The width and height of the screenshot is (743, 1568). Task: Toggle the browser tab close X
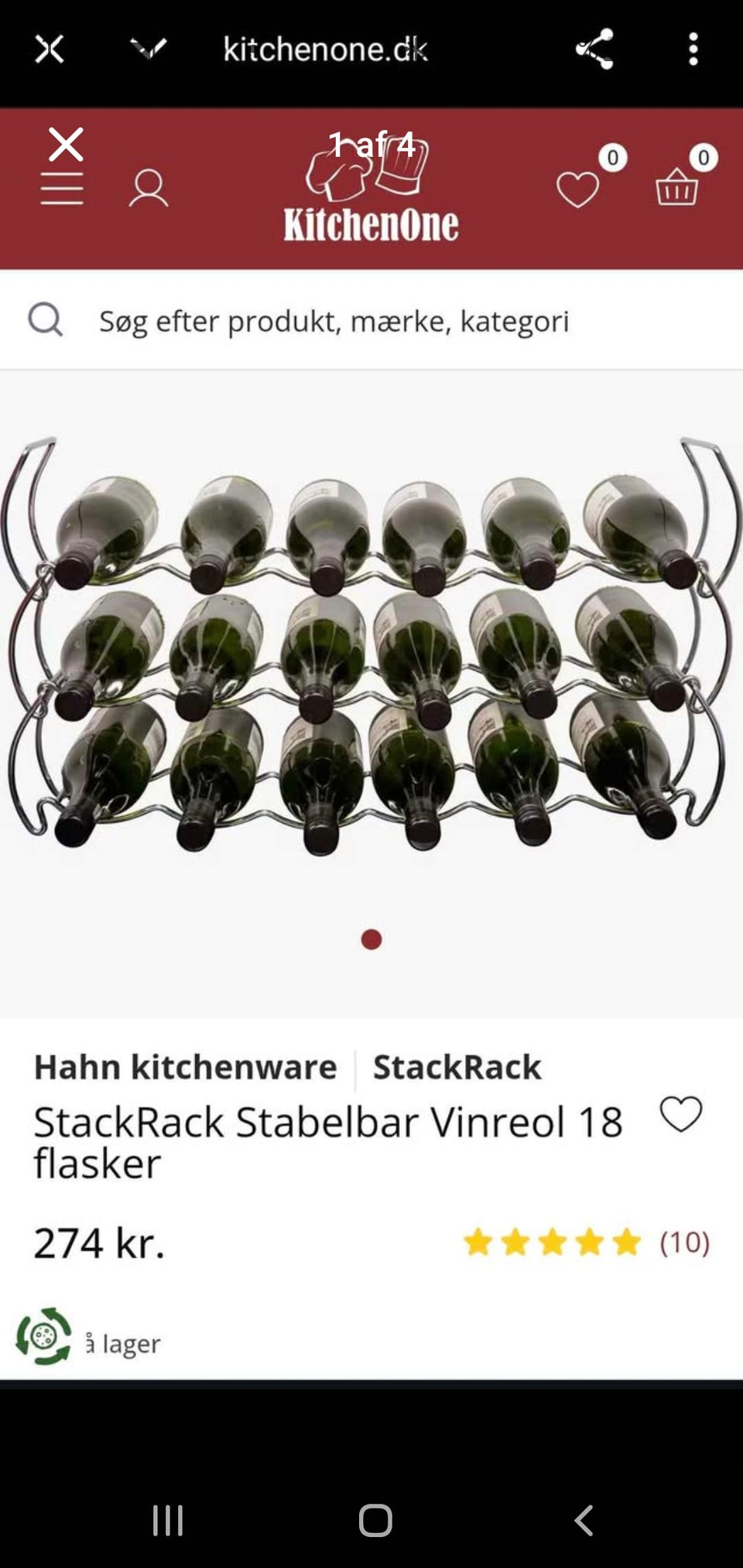[x=49, y=48]
